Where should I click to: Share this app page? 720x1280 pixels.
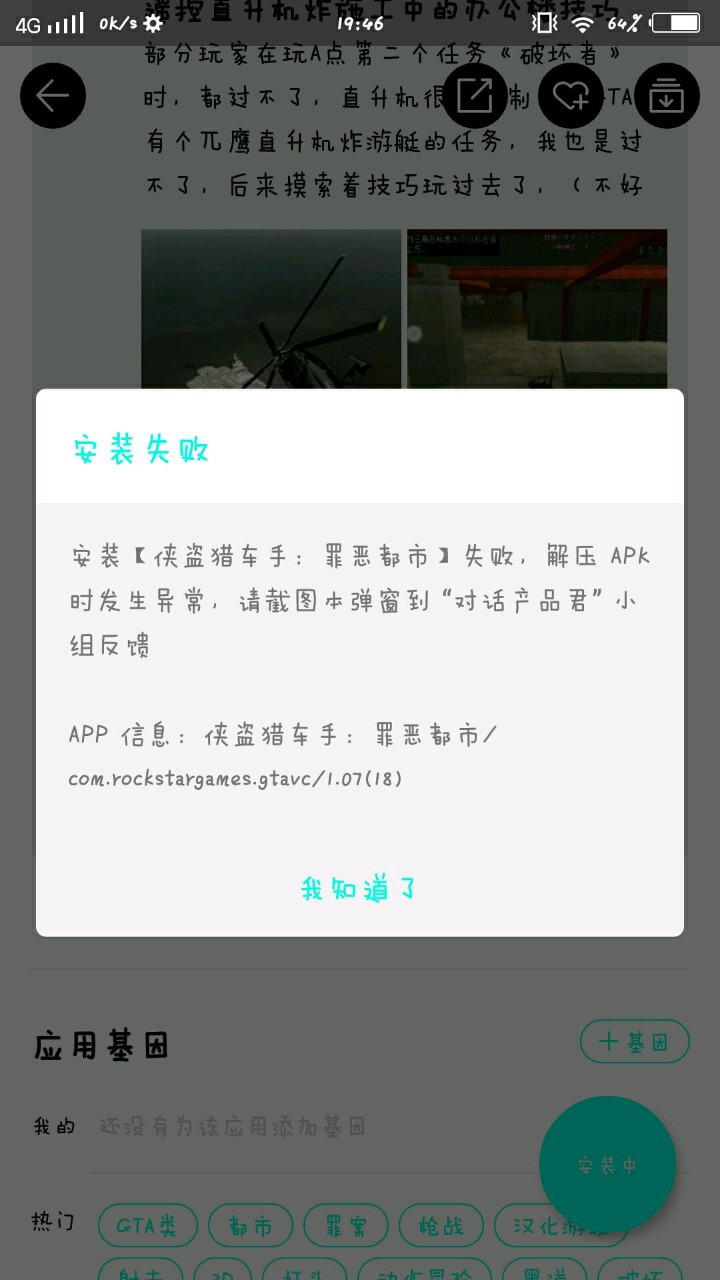tap(475, 96)
